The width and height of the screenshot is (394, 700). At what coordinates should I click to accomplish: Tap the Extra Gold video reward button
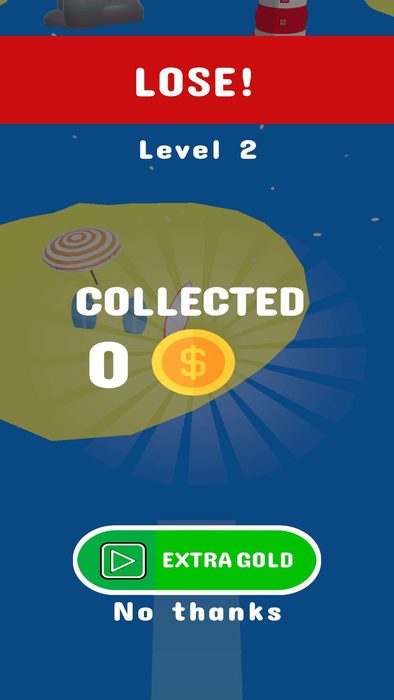coord(197,560)
